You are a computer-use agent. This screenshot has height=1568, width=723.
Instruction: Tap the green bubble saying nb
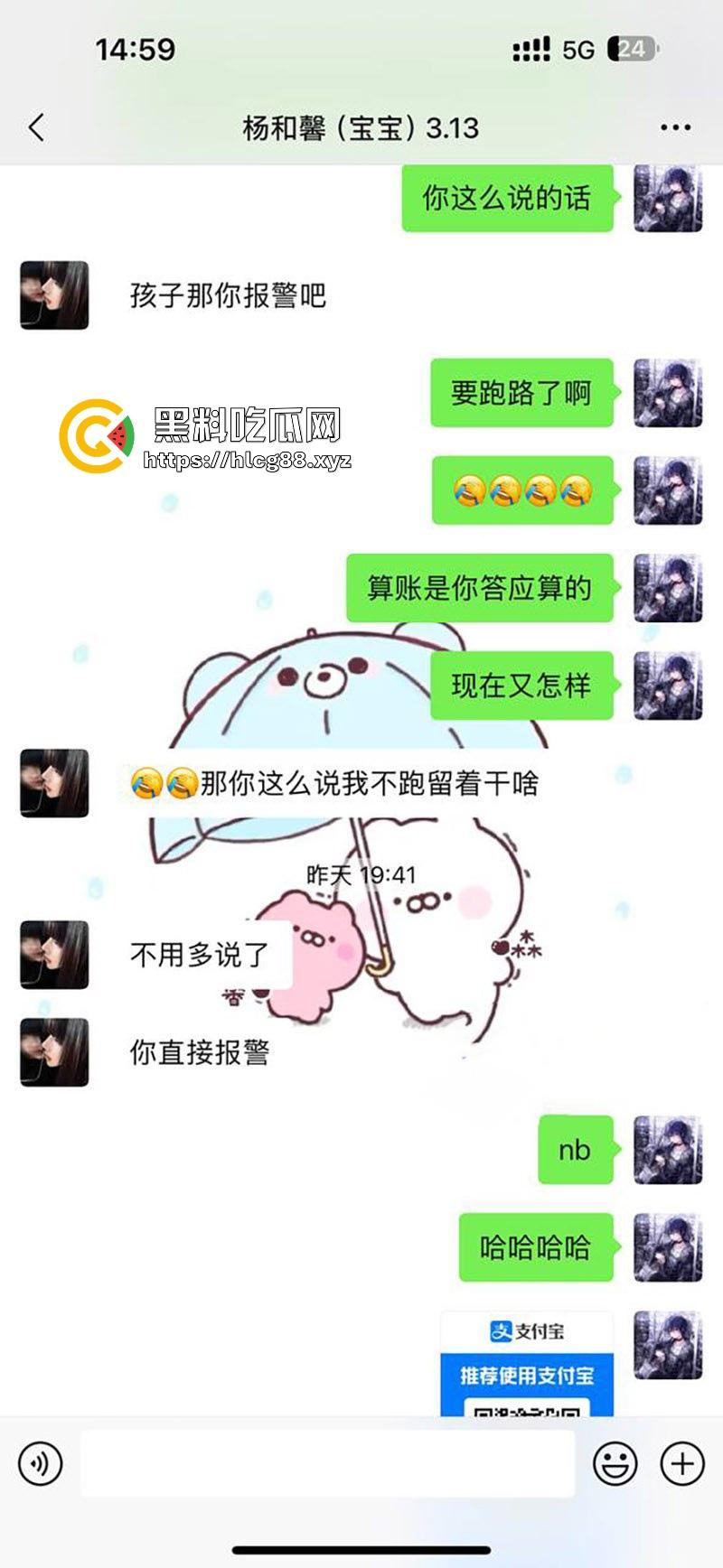tap(576, 1150)
